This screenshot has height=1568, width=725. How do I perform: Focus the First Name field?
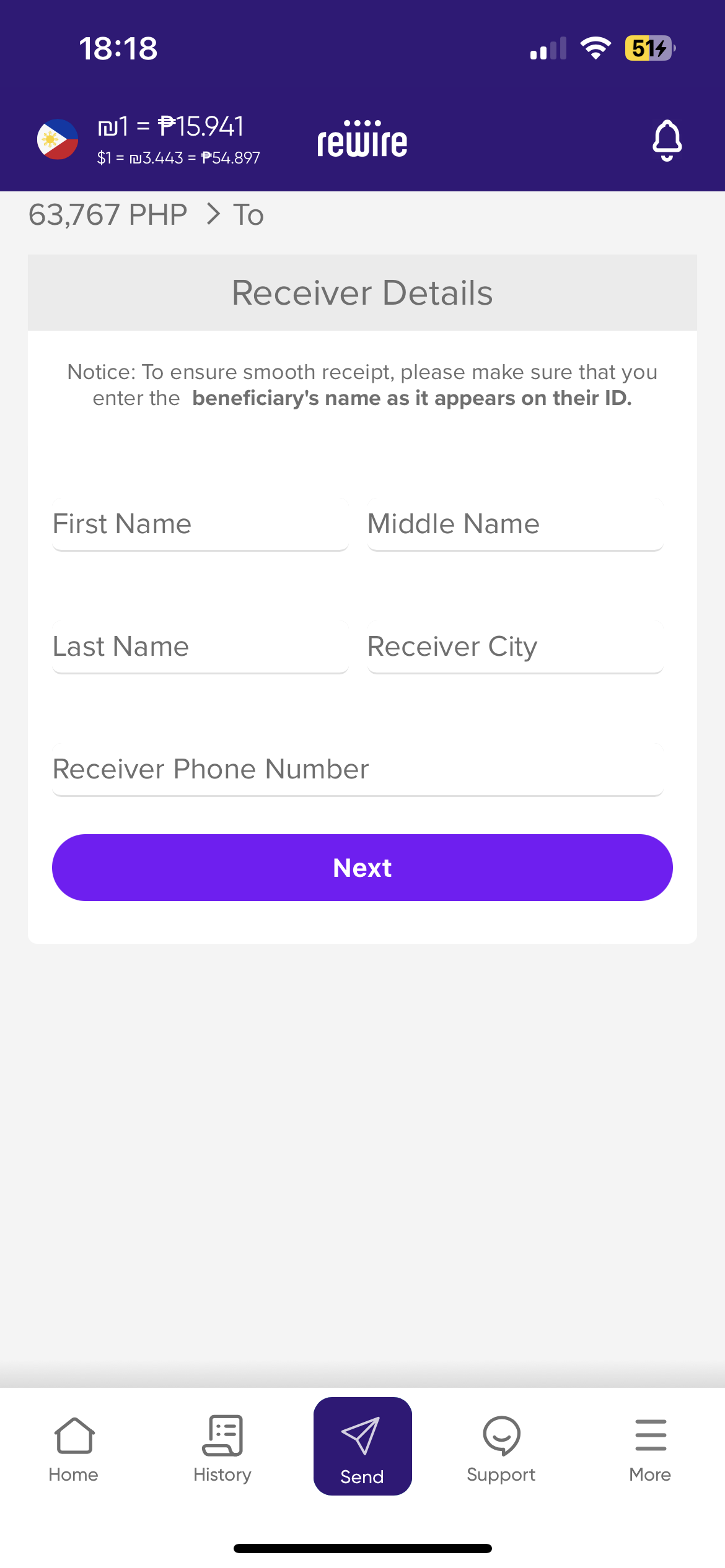[200, 525]
